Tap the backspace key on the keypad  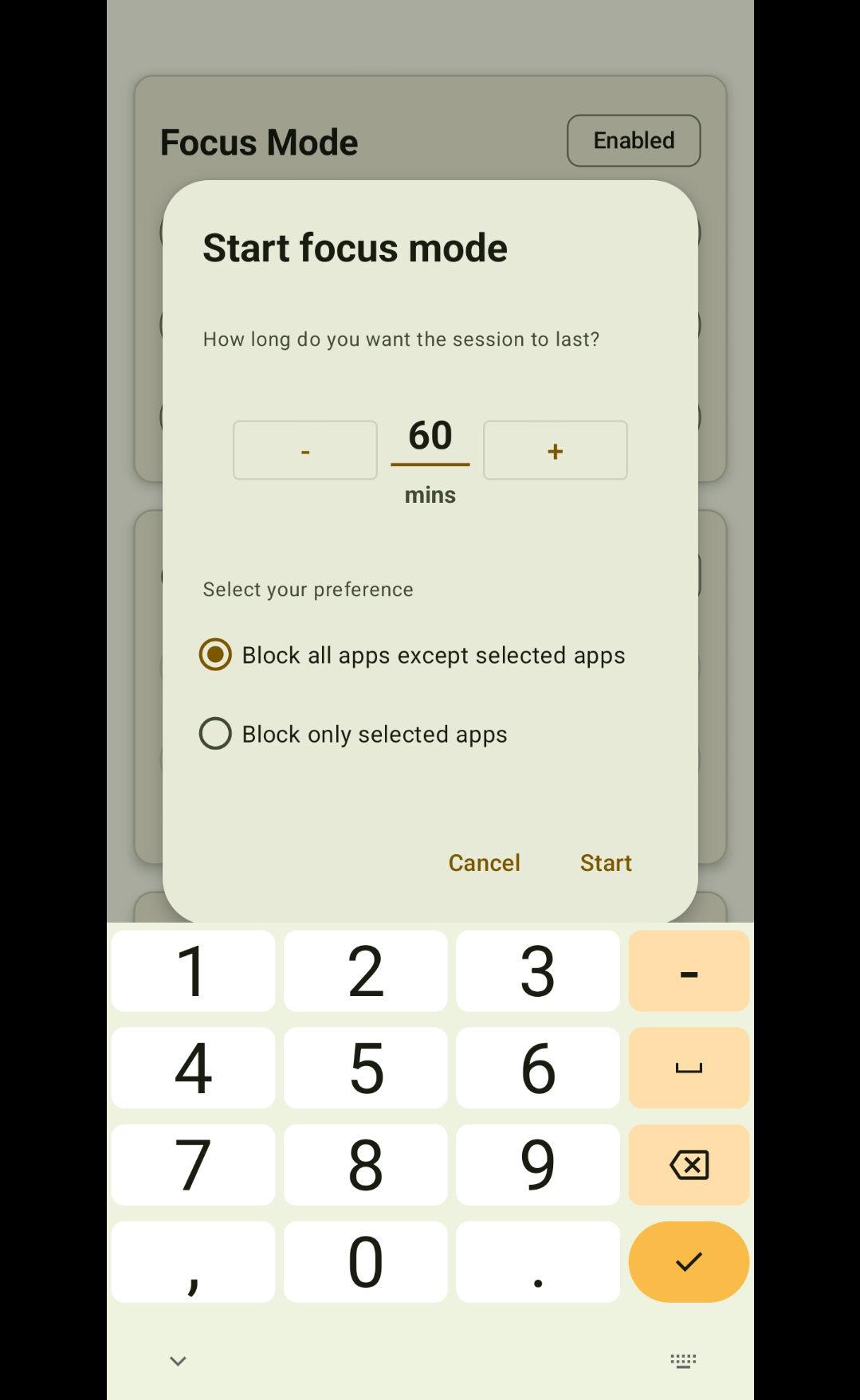click(689, 1165)
